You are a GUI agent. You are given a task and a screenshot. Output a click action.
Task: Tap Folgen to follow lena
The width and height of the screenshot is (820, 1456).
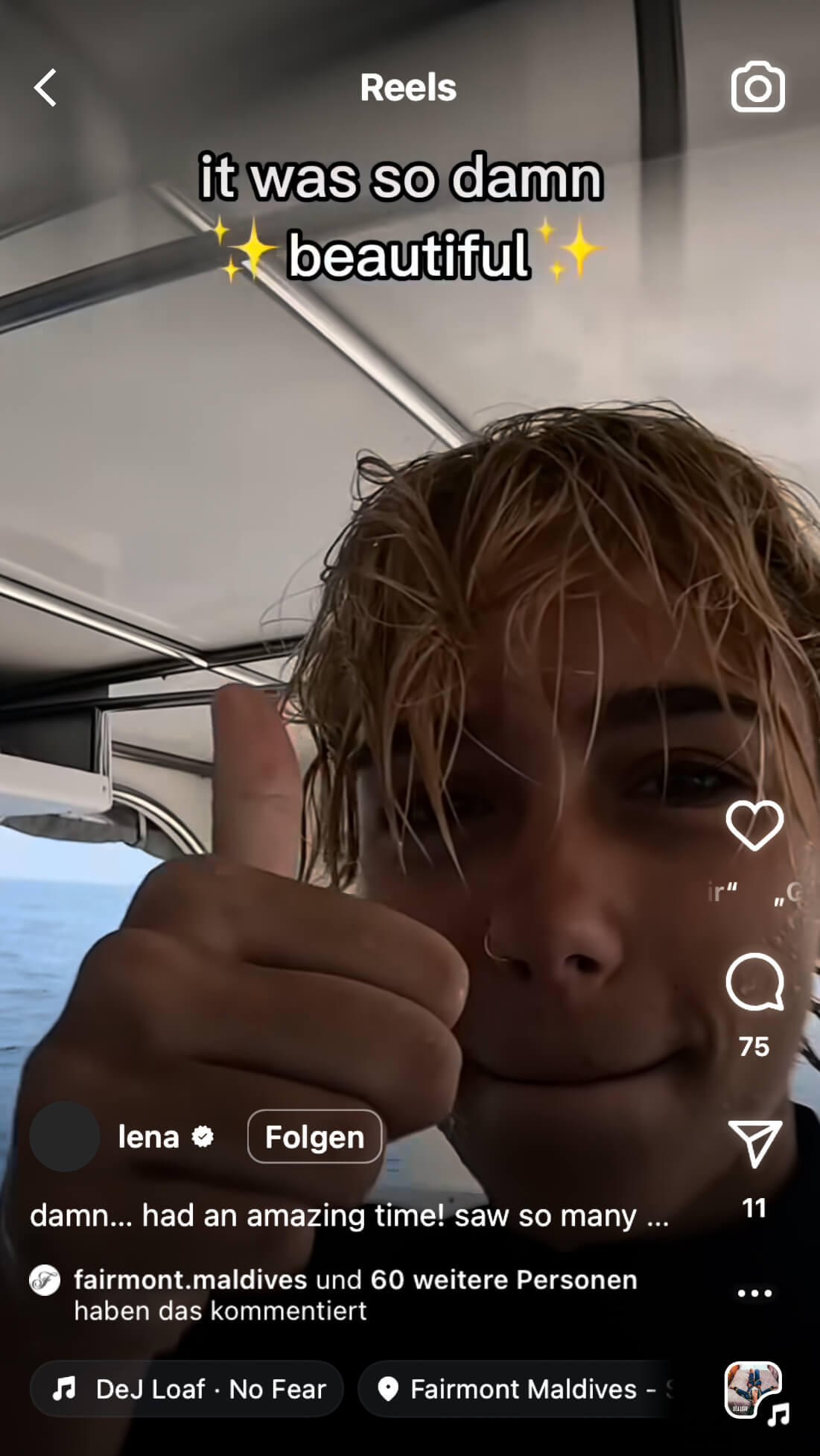tap(314, 1137)
